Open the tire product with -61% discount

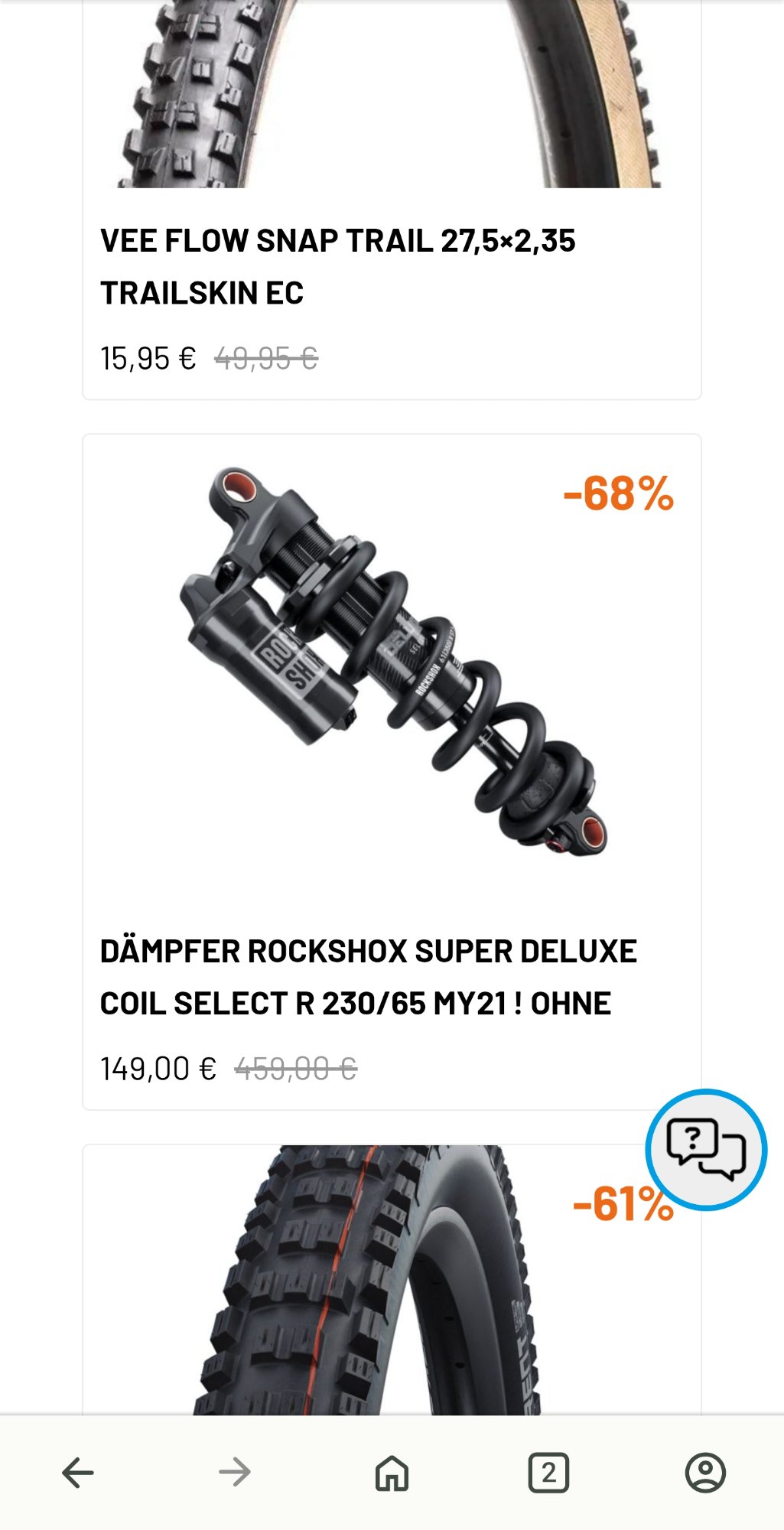[x=392, y=1279]
